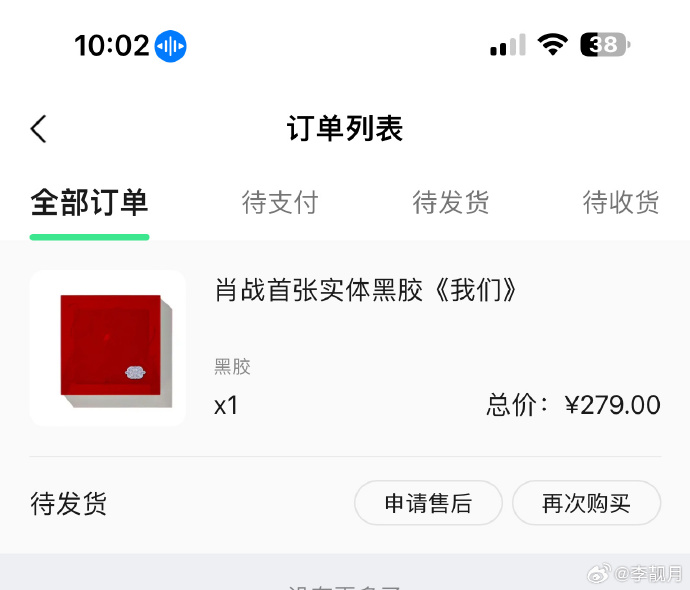
Task: Tap the 申请售后 button
Action: point(428,503)
